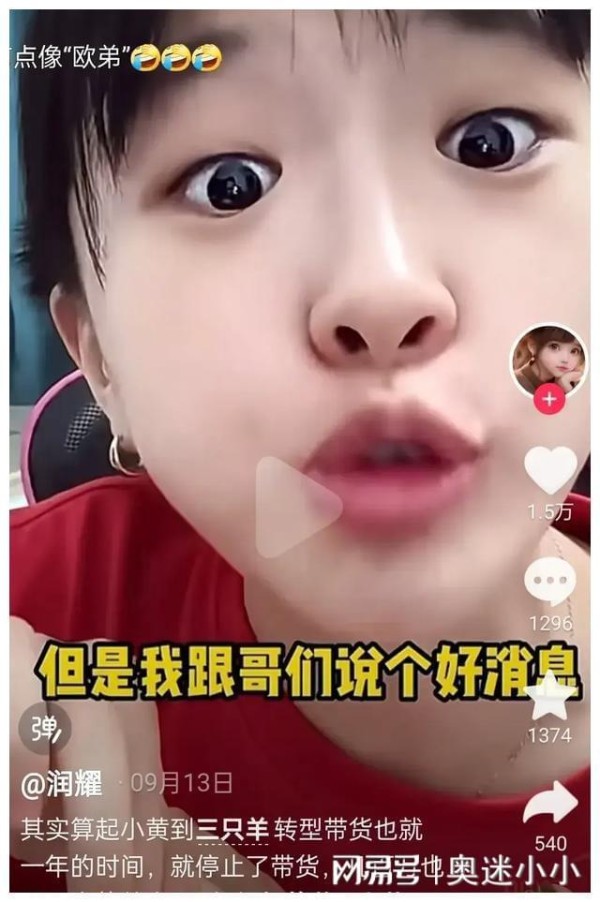The image size is (600, 902).
Task: Open the comments with 1296 replies
Action: pyautogui.click(x=550, y=582)
